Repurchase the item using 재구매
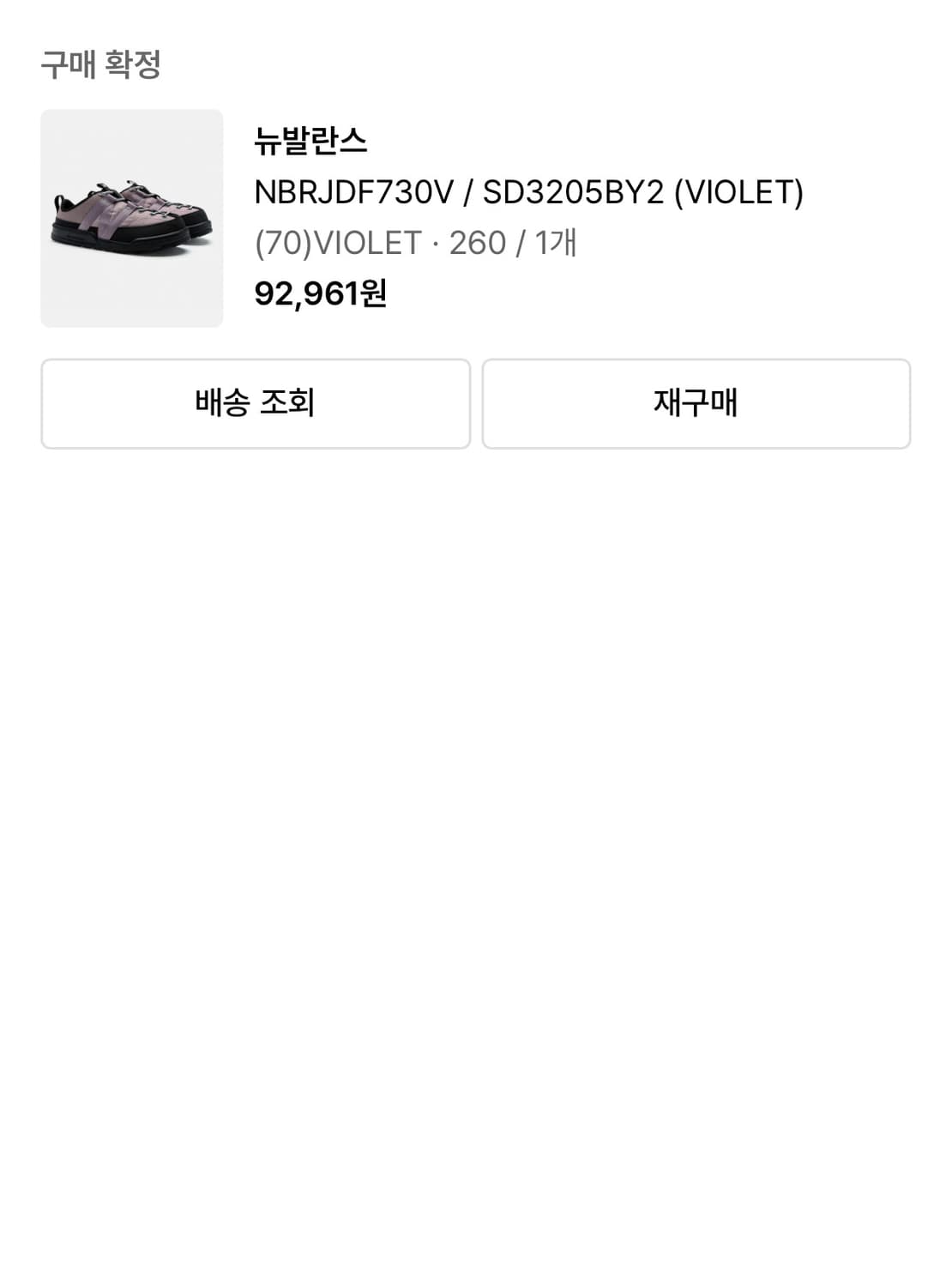The image size is (952, 1287). click(696, 403)
